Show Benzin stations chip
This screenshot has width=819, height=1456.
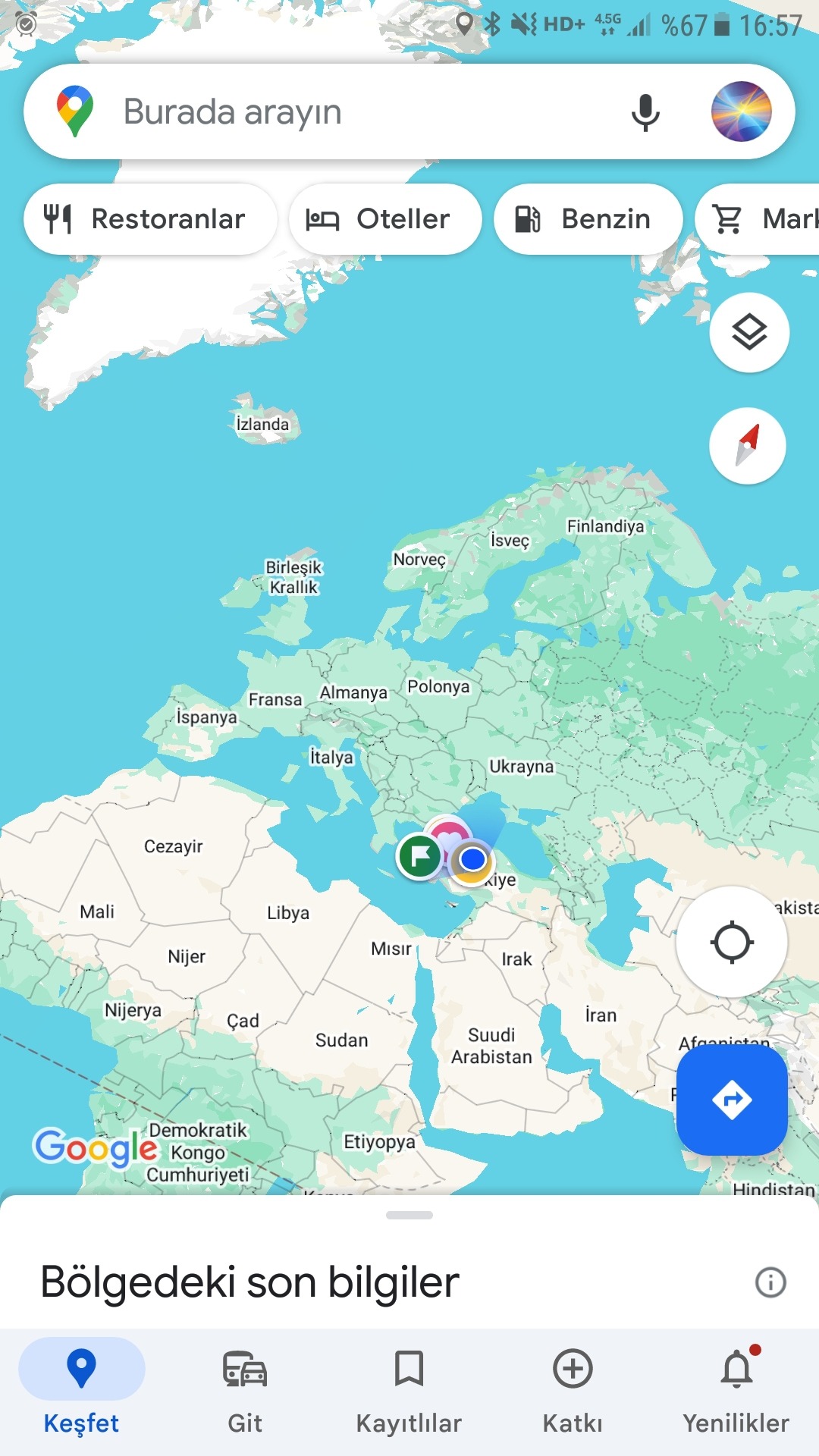point(588,219)
